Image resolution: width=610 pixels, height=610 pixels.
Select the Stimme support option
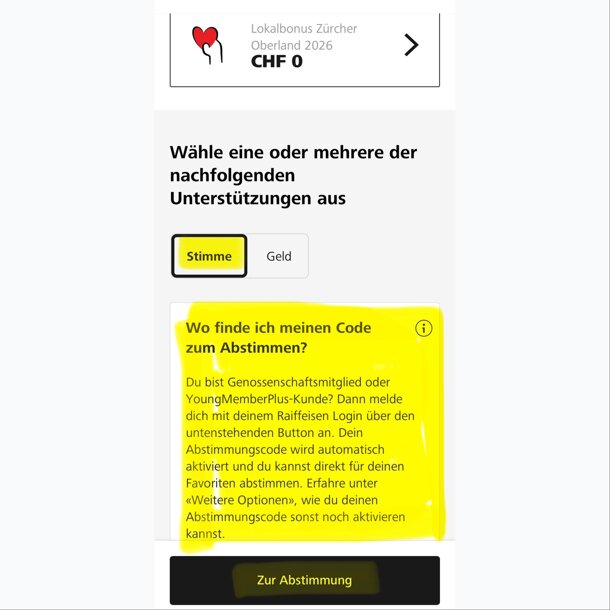click(209, 256)
